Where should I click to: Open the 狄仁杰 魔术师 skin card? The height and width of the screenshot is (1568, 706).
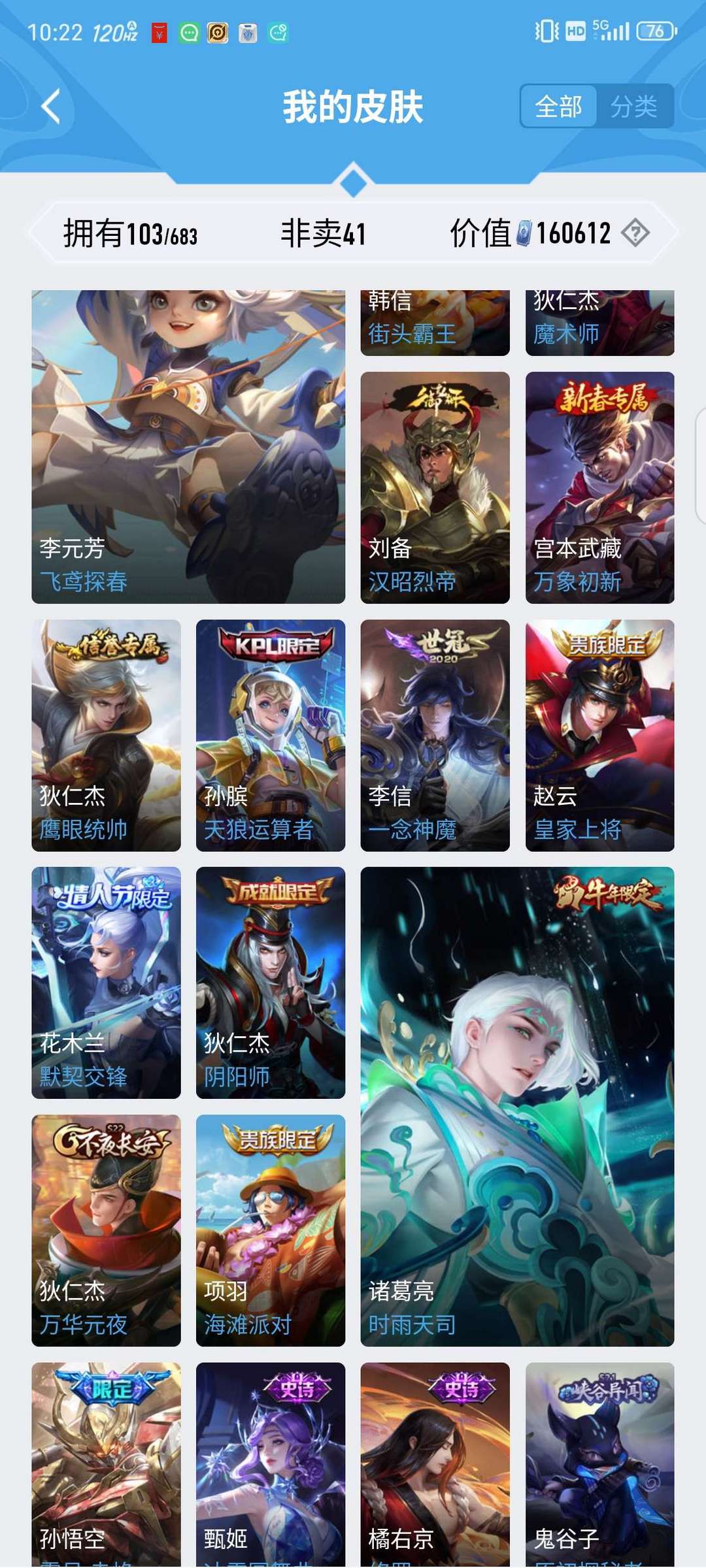click(x=599, y=323)
